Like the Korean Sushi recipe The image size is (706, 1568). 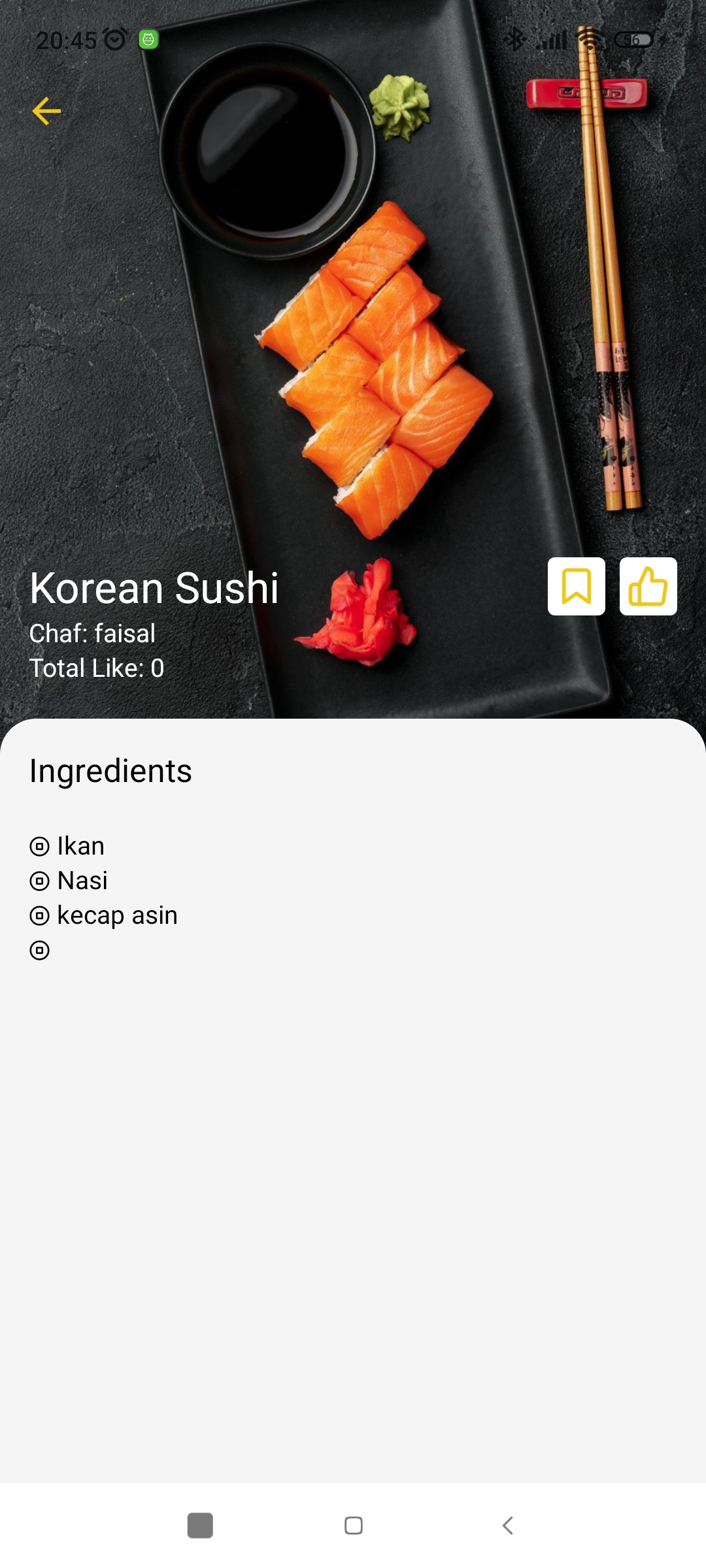click(648, 586)
